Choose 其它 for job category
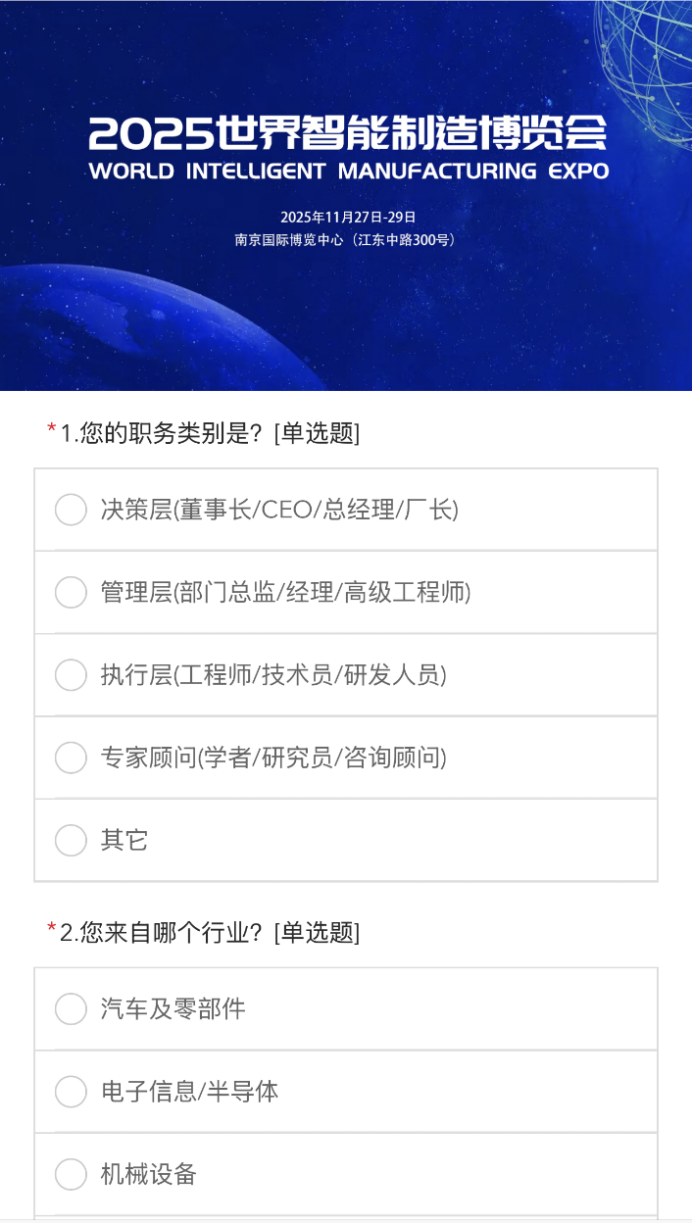 pos(71,840)
